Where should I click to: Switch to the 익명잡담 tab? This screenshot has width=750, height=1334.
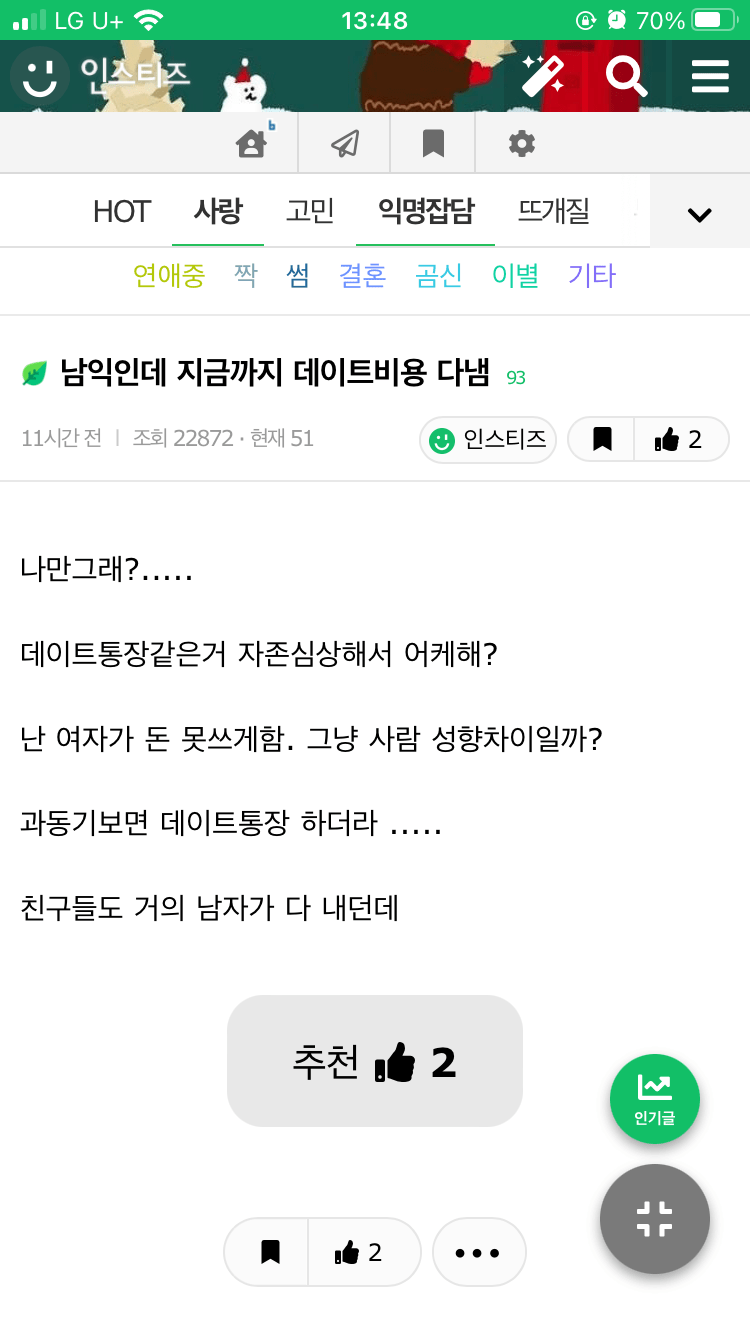pyautogui.click(x=426, y=211)
